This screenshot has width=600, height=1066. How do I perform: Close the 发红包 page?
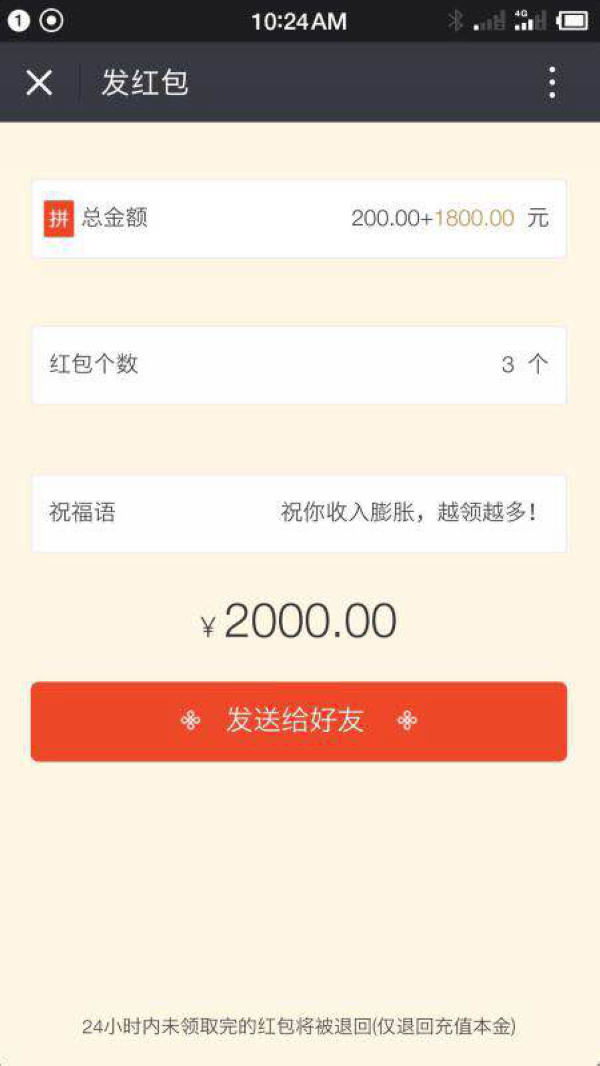click(39, 83)
